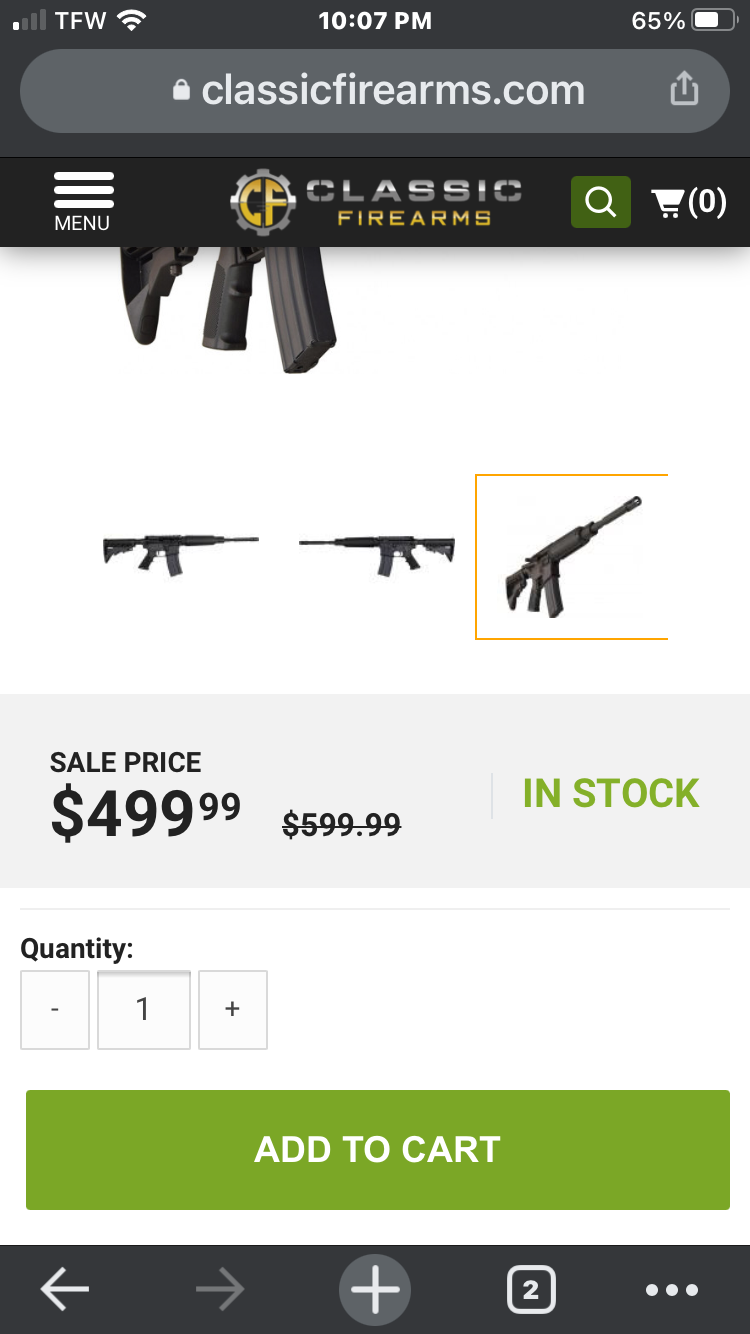
Task: Share this page from address bar
Action: pos(684,90)
